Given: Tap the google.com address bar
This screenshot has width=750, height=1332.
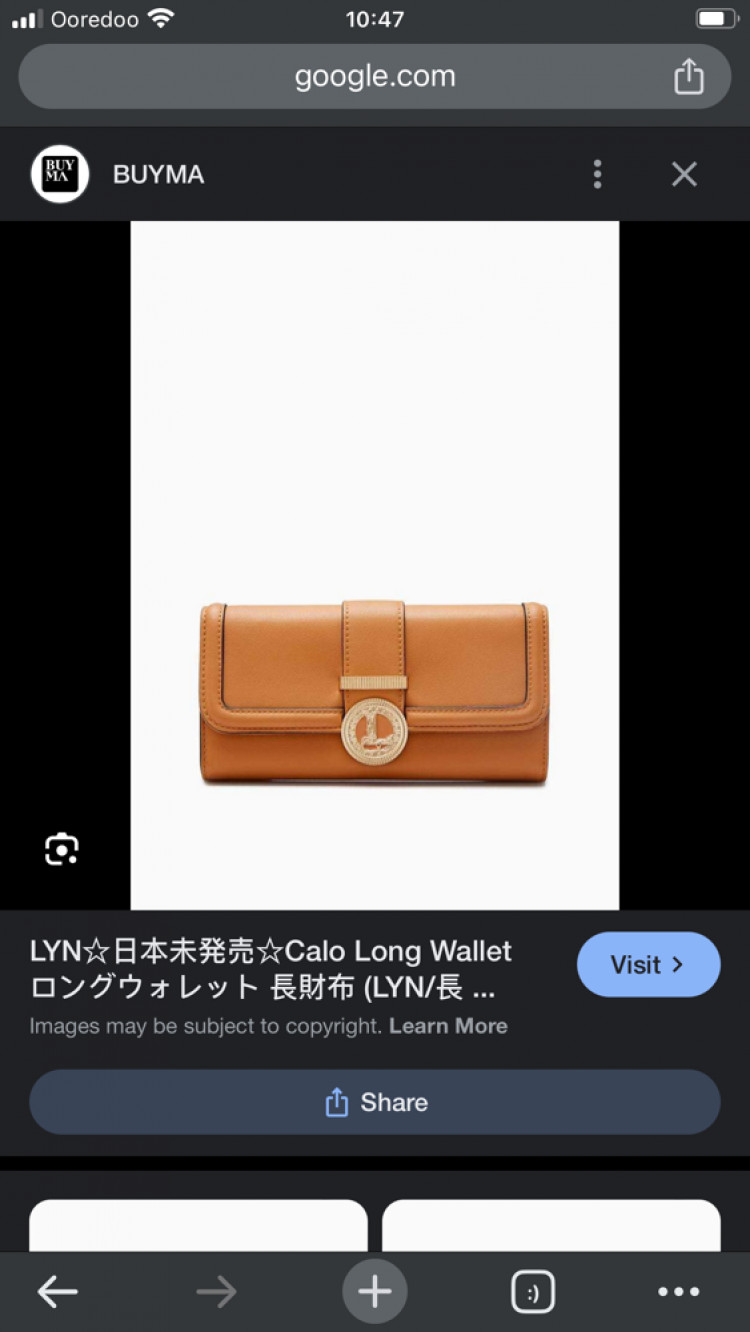Looking at the screenshot, I should click(374, 77).
